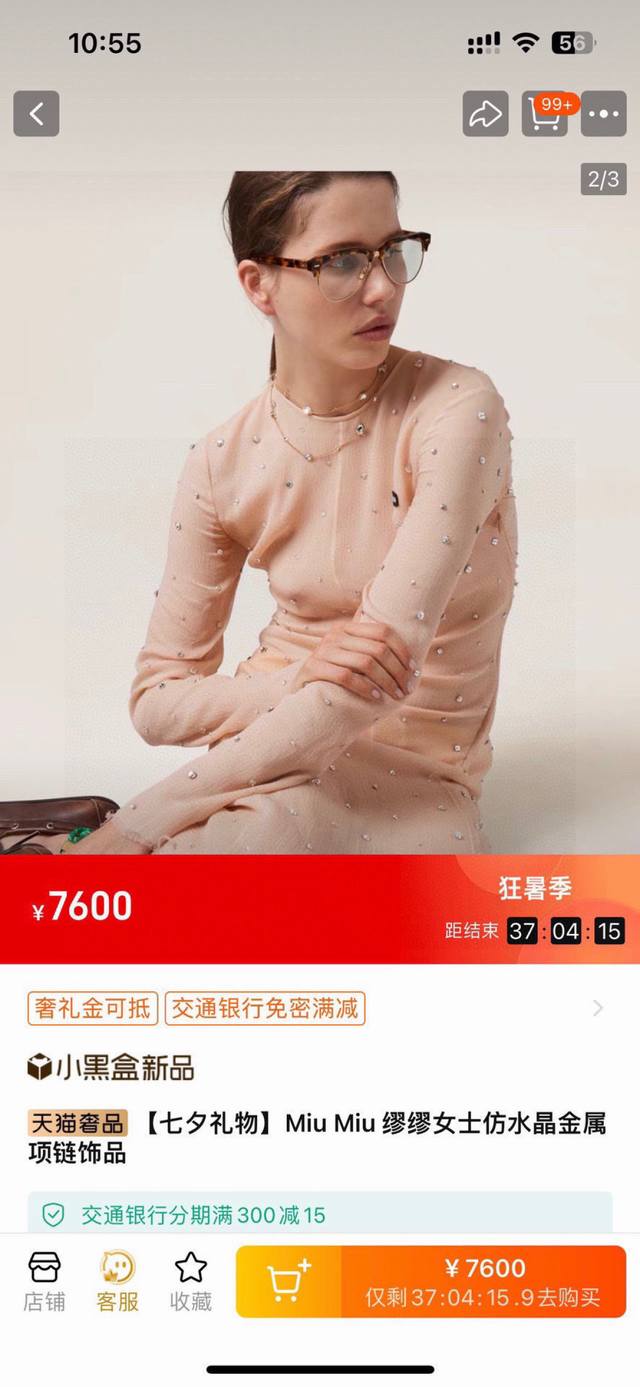Add the necklace to cart
640x1387 pixels.
[x=289, y=1281]
